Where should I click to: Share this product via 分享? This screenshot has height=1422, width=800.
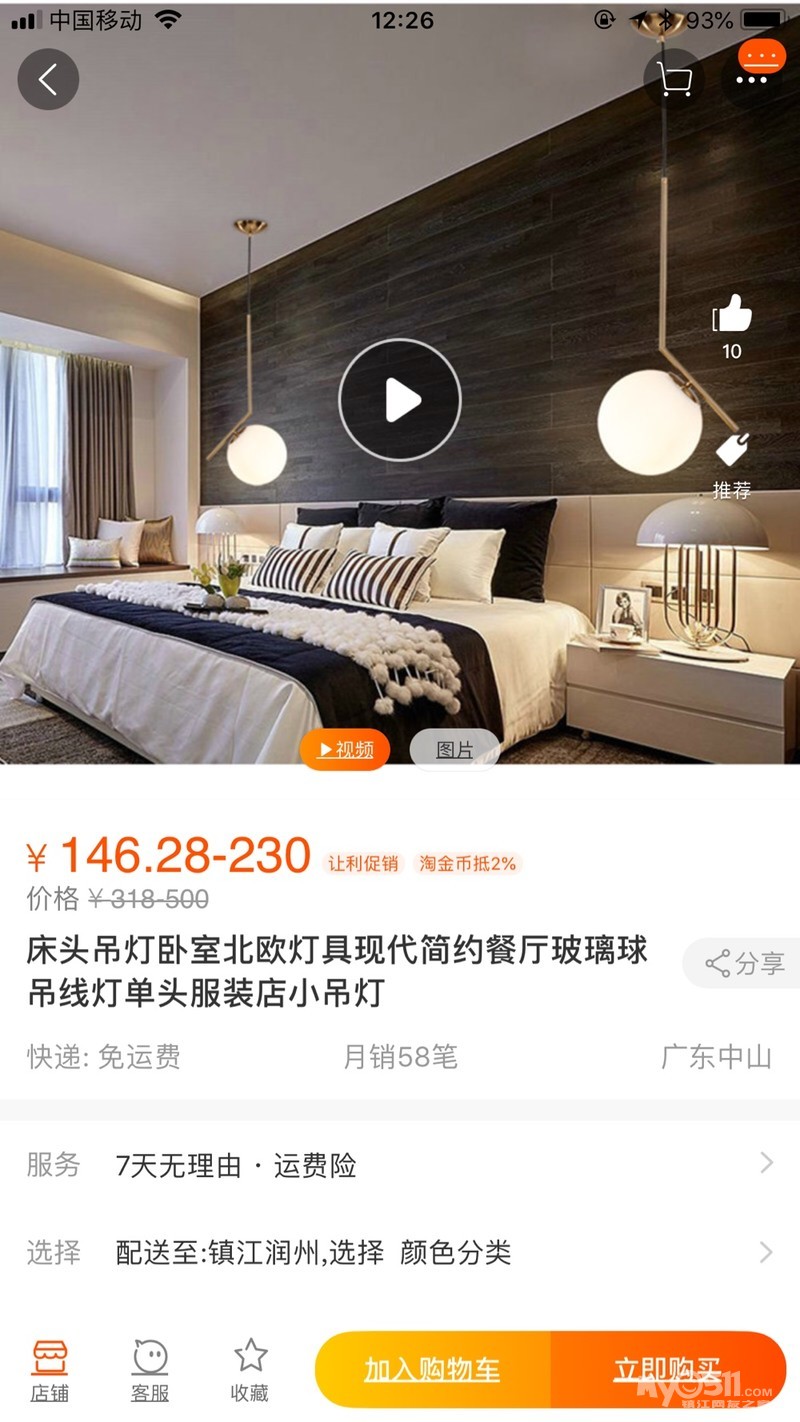(745, 964)
